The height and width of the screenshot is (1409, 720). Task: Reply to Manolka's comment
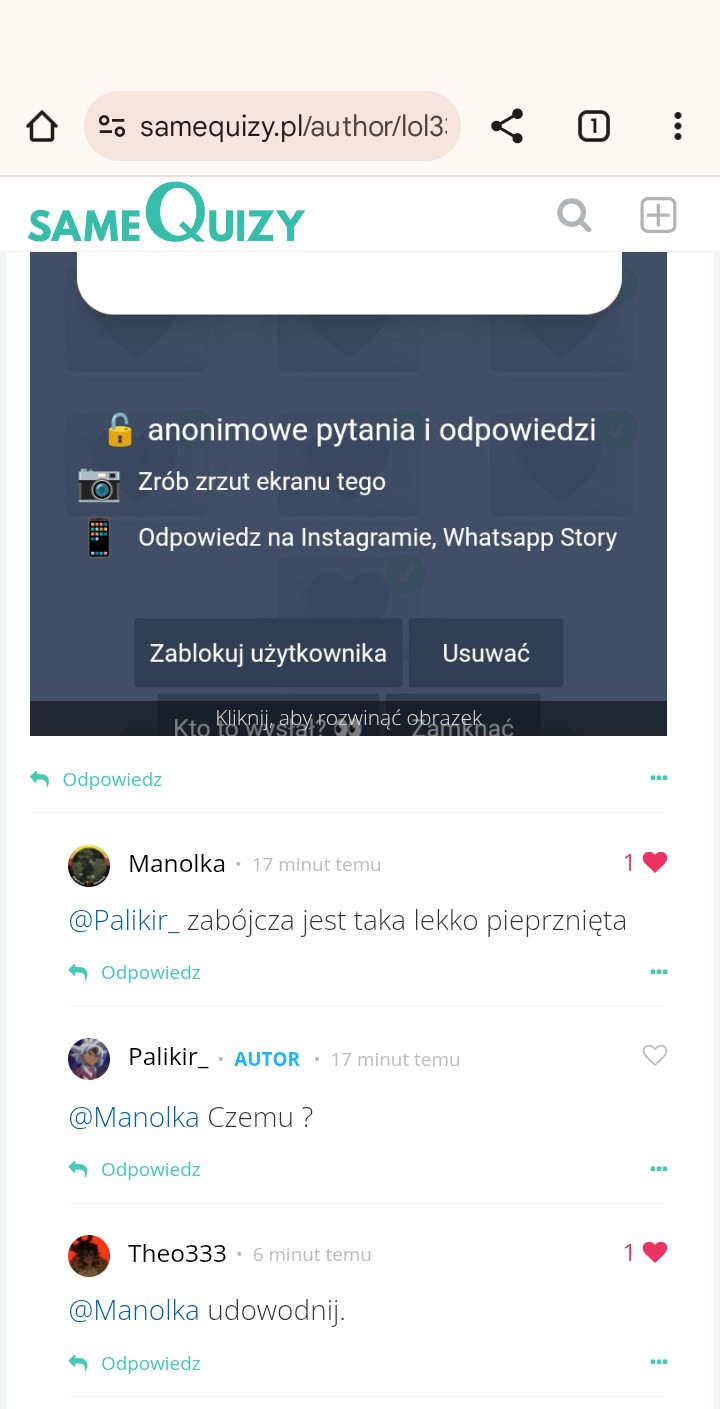tap(135, 972)
